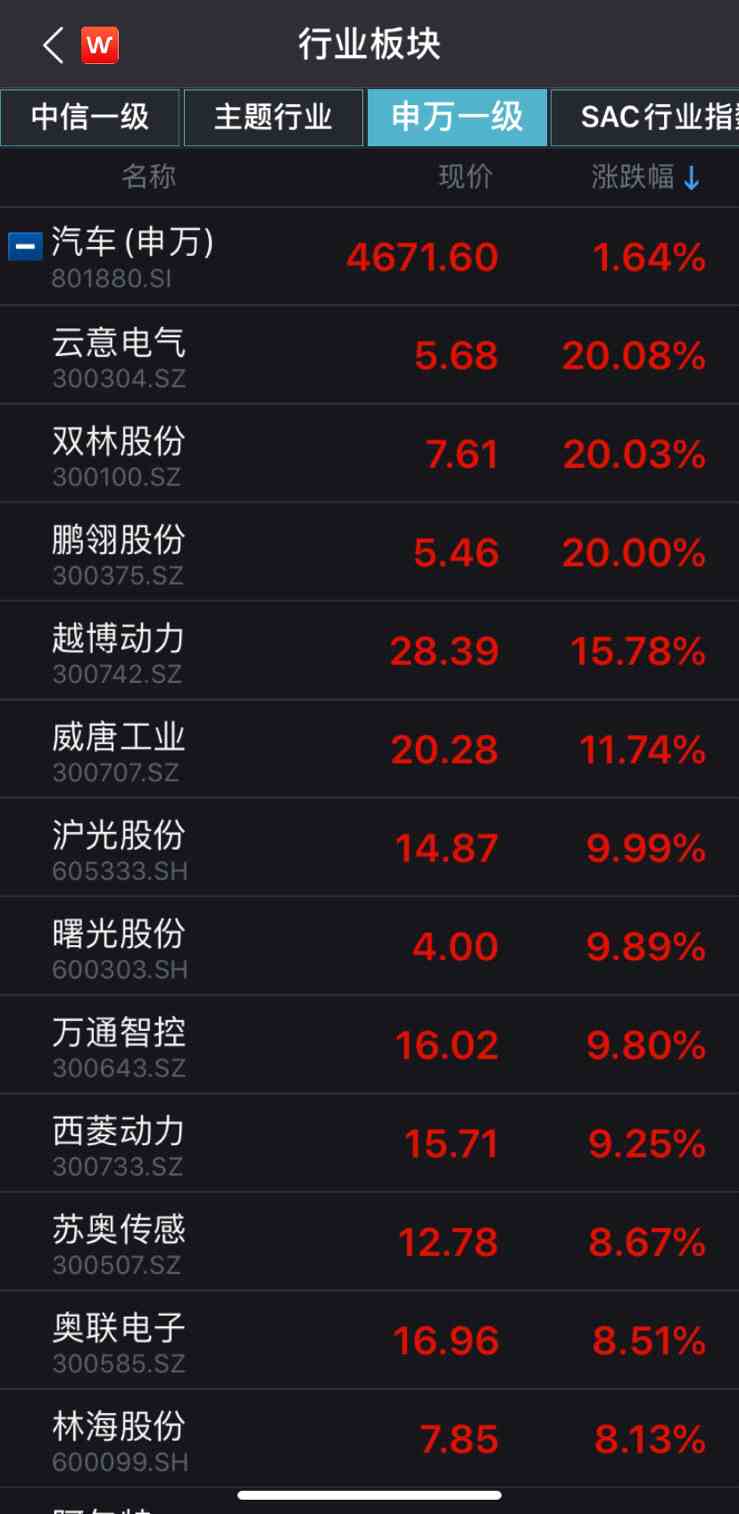Select the 奥联电子 stock row

[x=369, y=1340]
